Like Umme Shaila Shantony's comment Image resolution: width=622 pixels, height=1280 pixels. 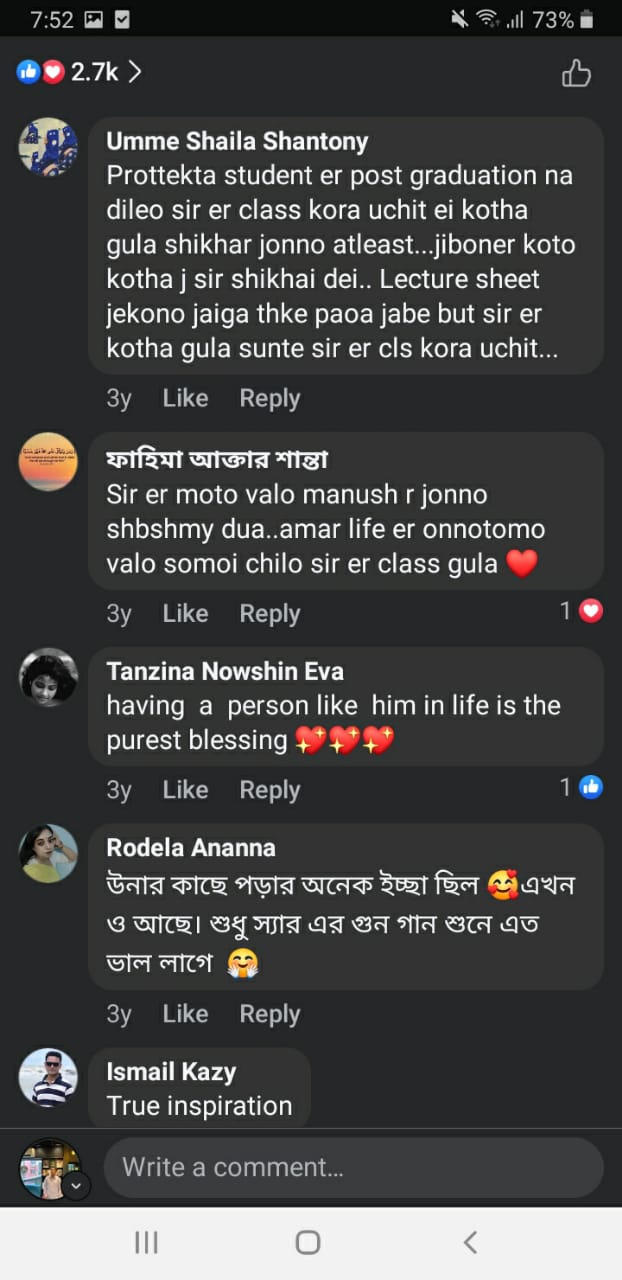[x=185, y=398]
